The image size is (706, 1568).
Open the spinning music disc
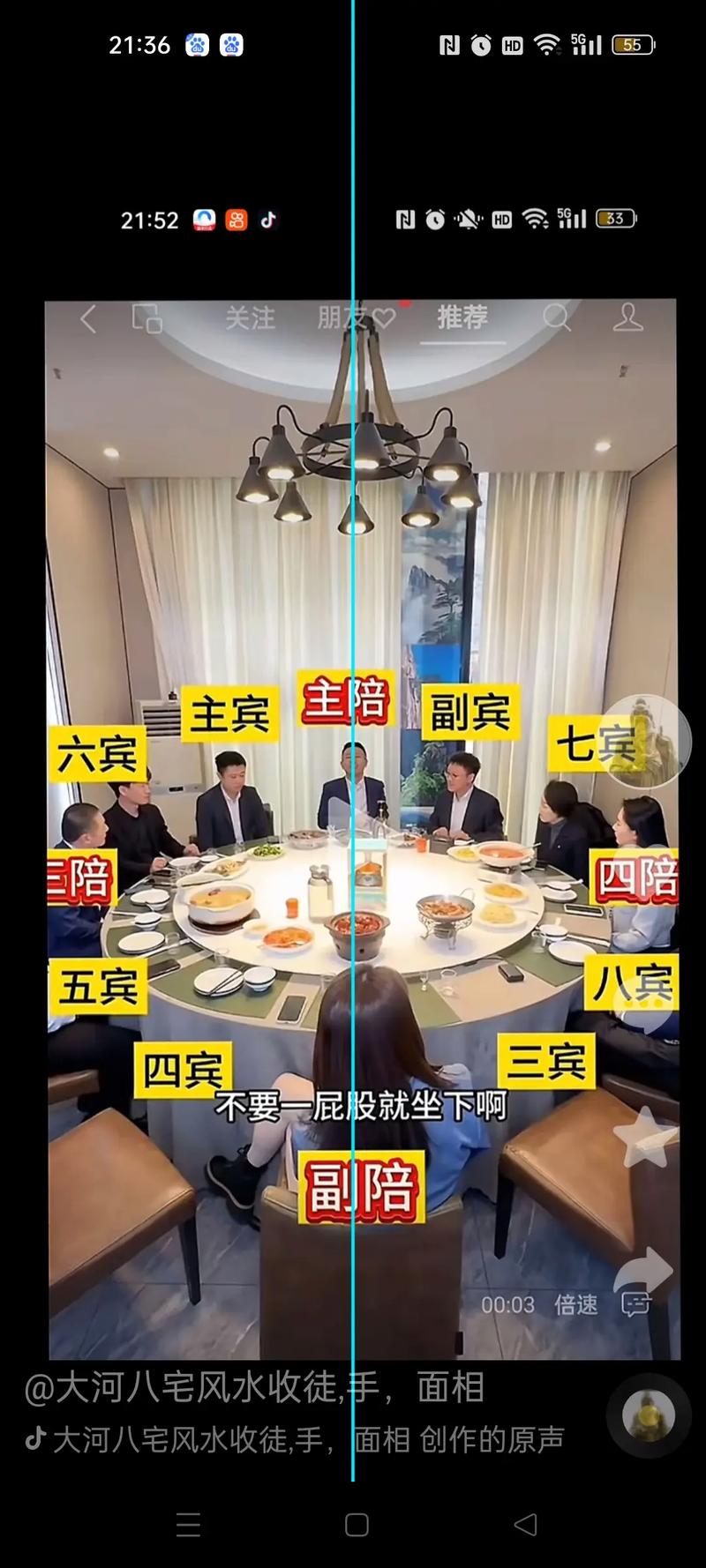649,1415
